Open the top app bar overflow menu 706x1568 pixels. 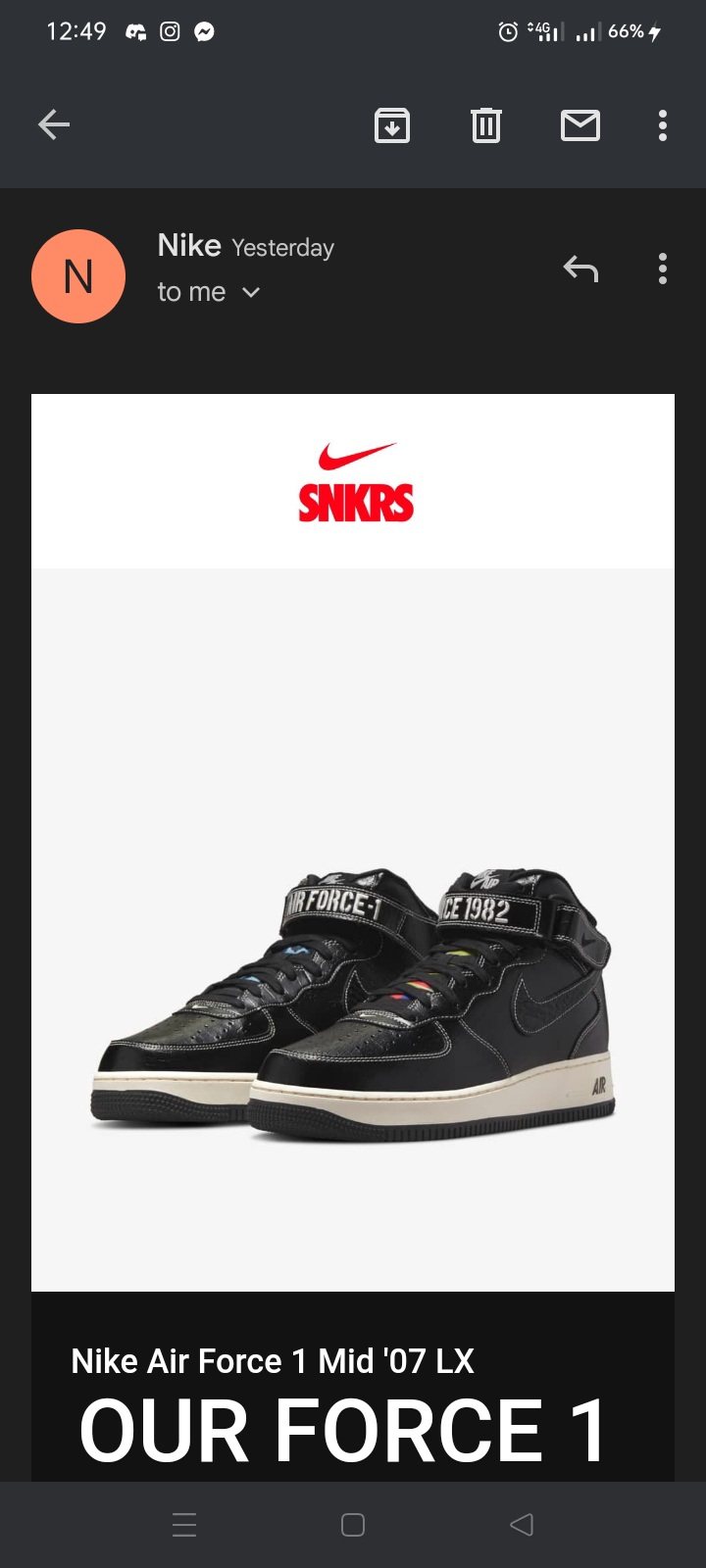pyautogui.click(x=663, y=125)
